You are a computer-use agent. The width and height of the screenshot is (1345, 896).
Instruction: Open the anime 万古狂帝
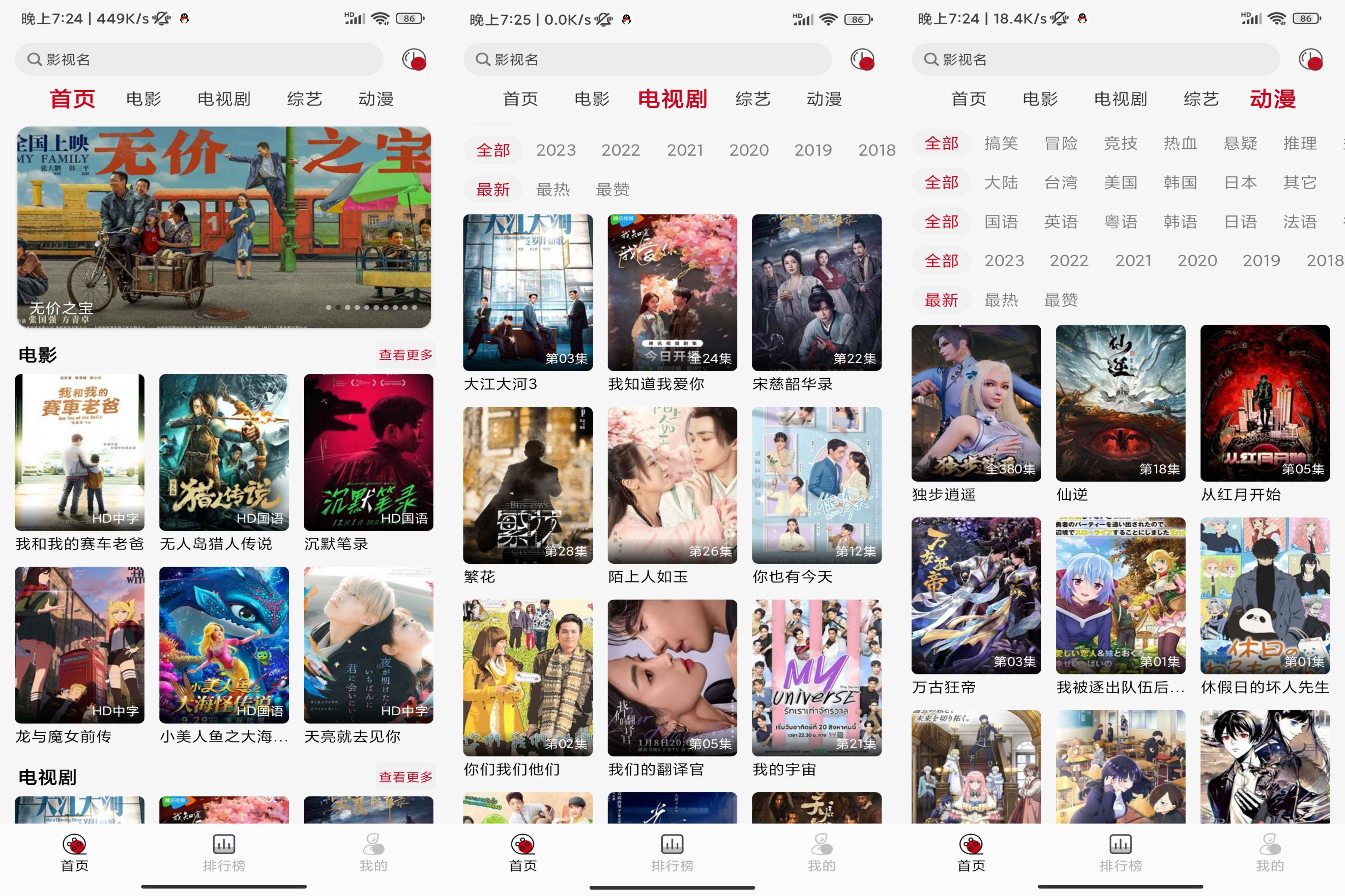[976, 595]
